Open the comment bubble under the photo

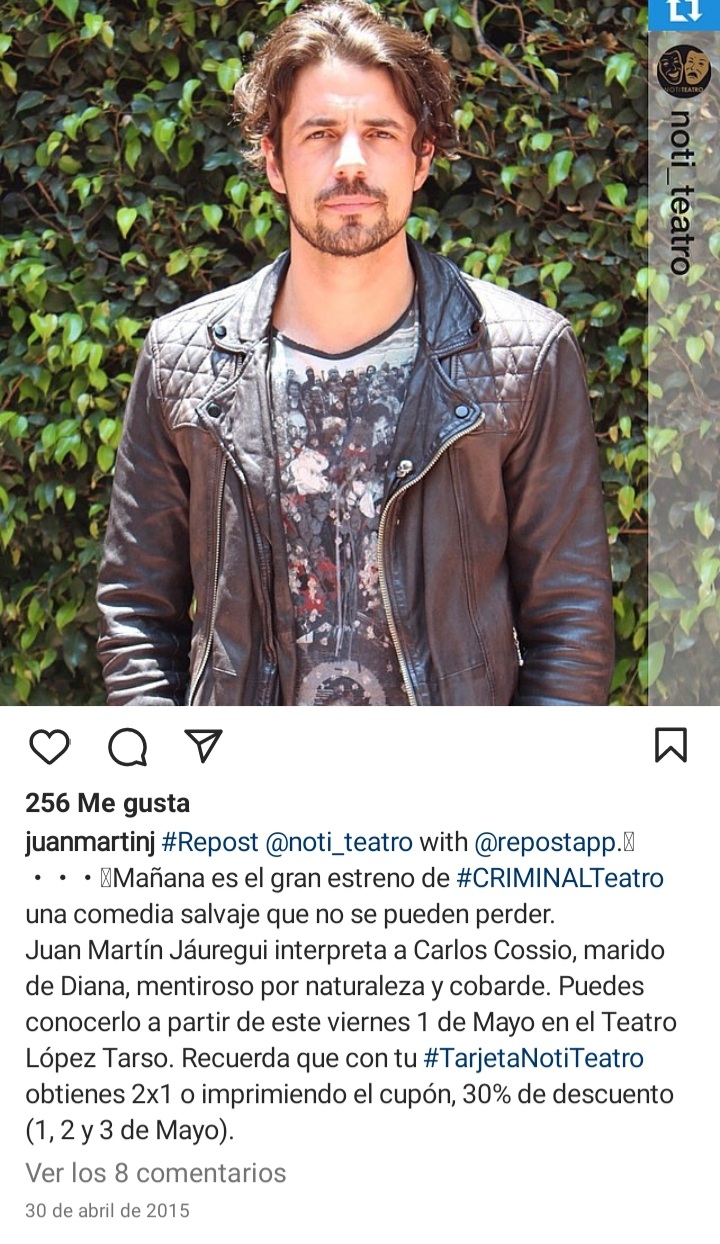click(x=127, y=746)
